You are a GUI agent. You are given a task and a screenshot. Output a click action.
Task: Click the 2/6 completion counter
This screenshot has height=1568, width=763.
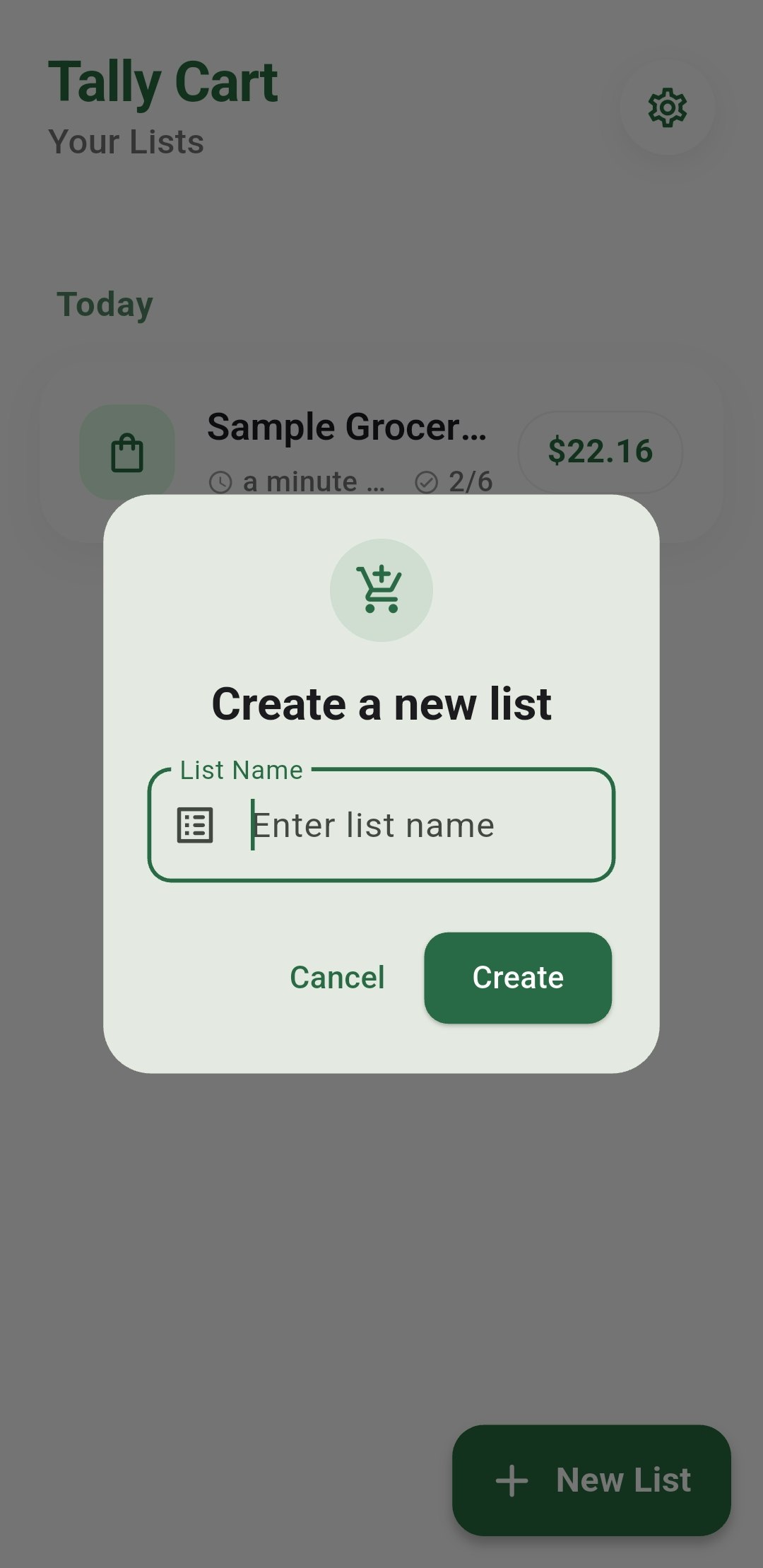pyautogui.click(x=471, y=481)
